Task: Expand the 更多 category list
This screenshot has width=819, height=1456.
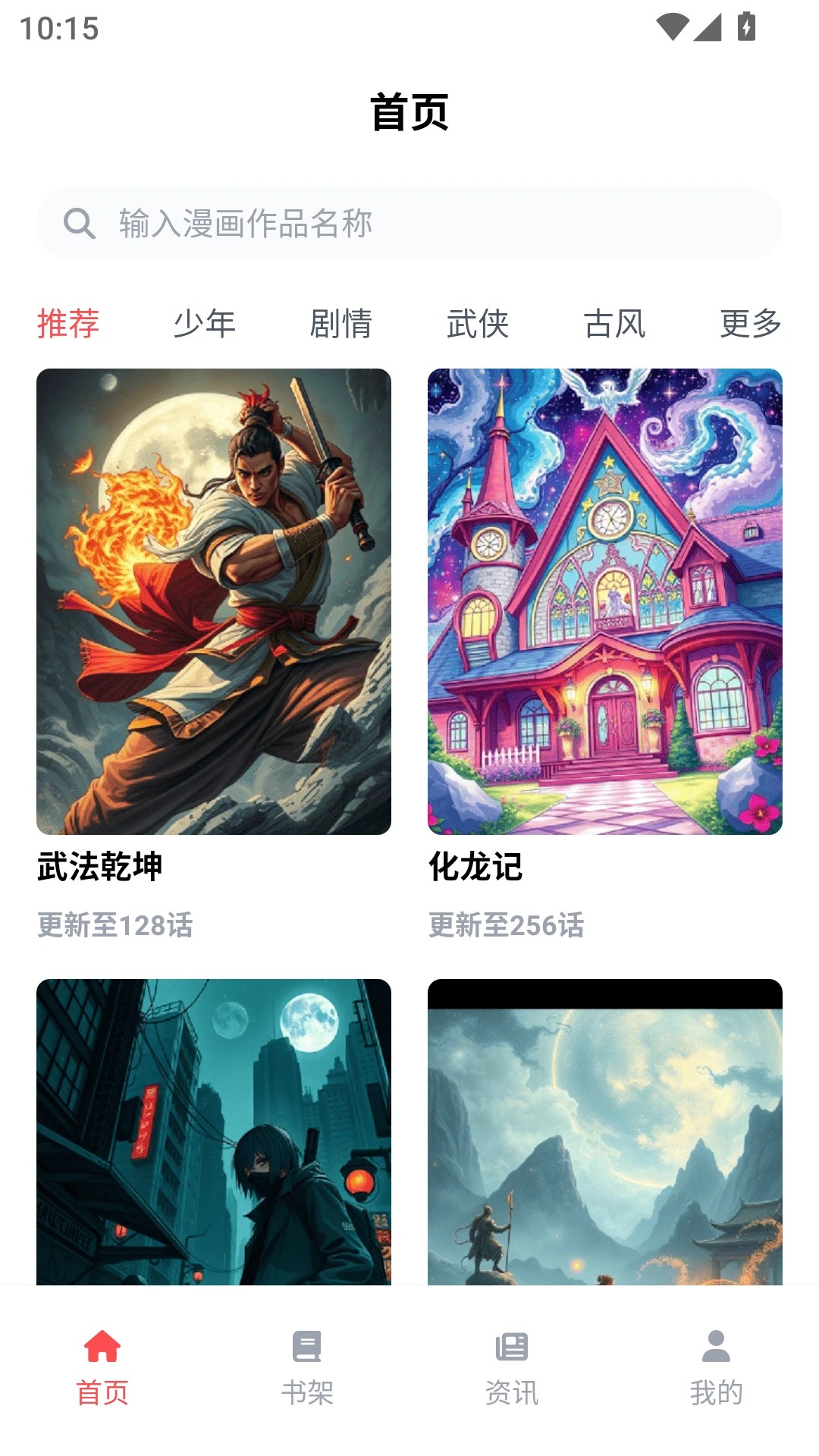Action: [750, 325]
